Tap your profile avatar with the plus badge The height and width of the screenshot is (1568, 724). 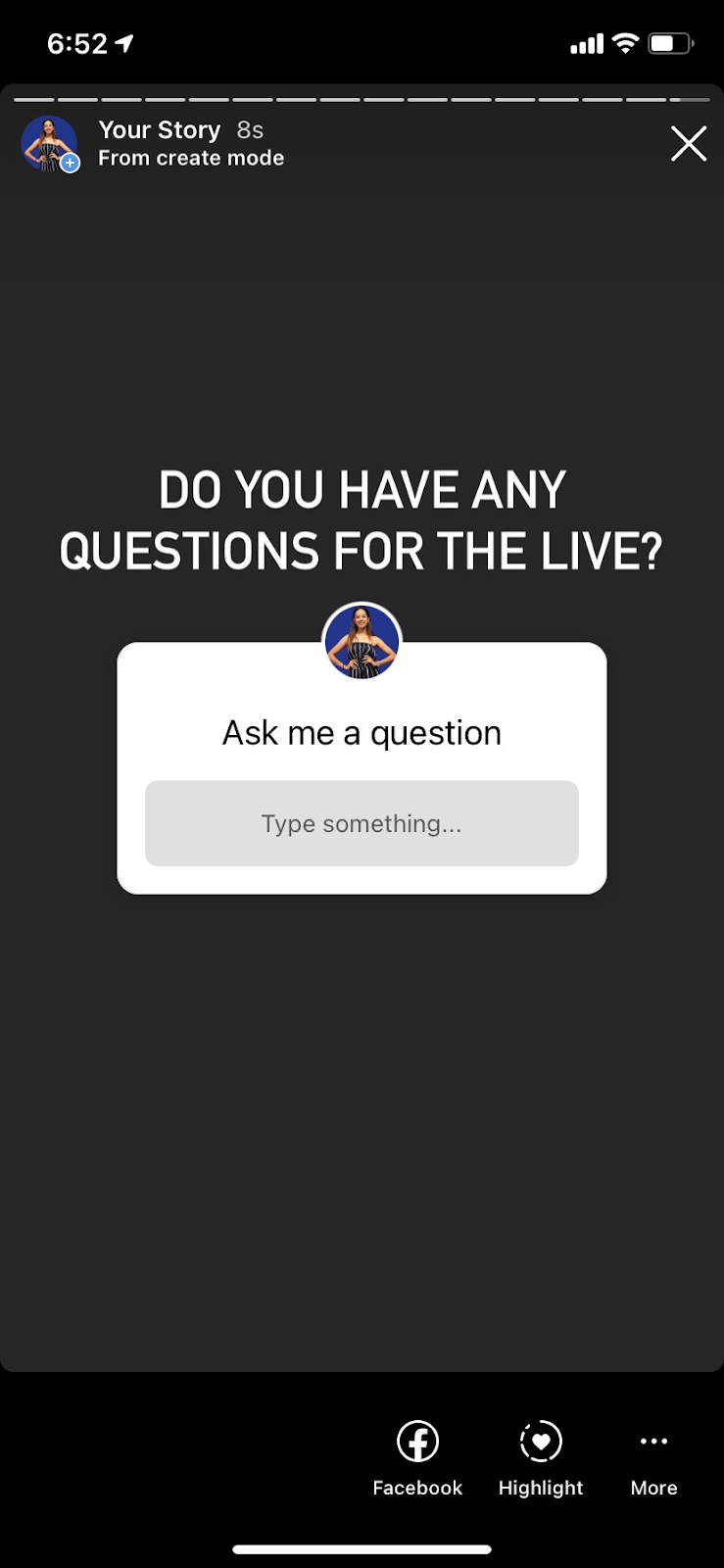49,143
